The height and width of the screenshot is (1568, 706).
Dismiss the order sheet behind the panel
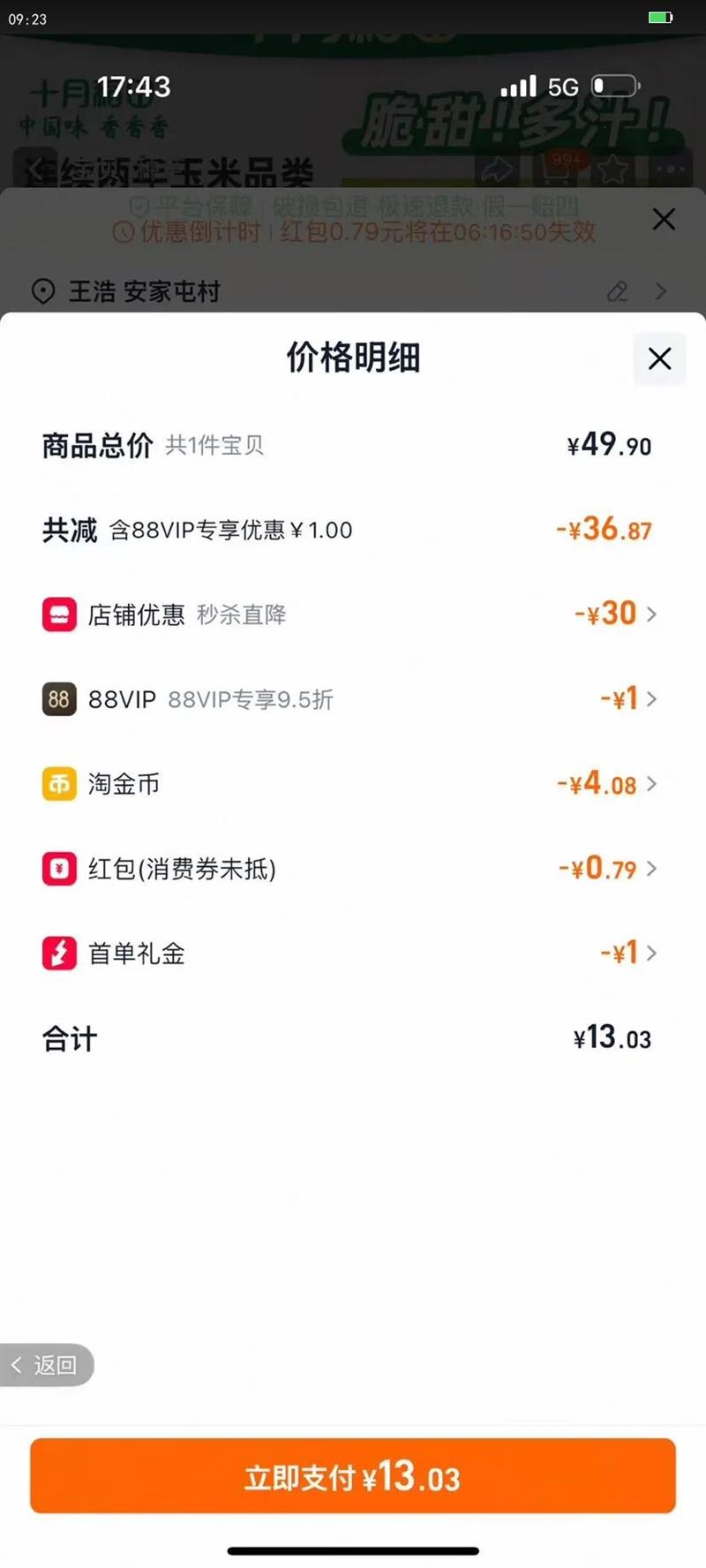(x=664, y=219)
